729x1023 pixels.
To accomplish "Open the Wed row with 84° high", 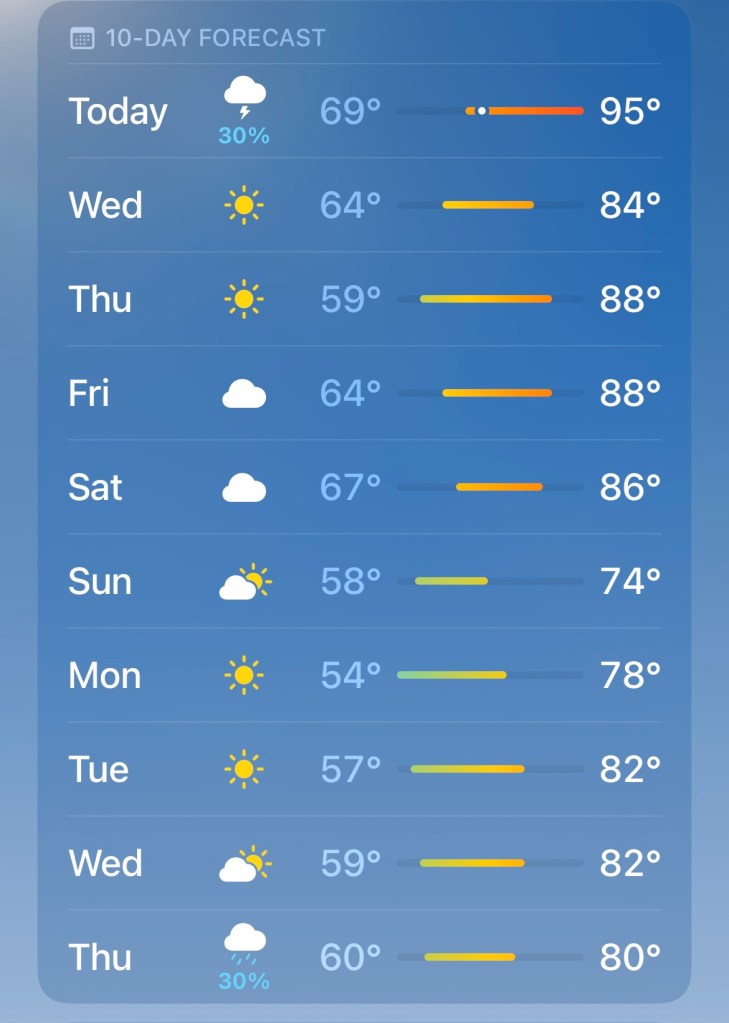I will [x=364, y=205].
